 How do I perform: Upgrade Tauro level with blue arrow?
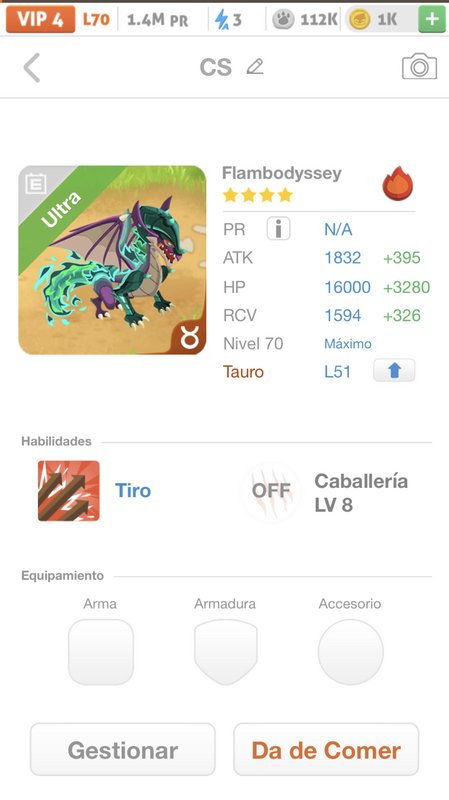[394, 370]
